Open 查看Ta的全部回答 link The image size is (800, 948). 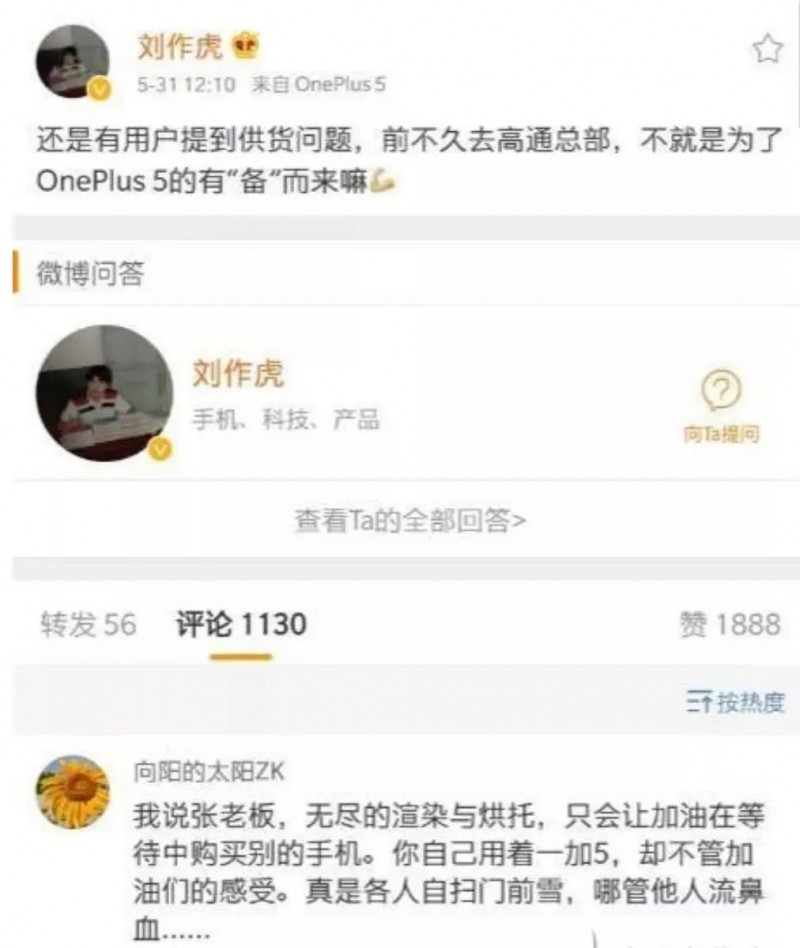410,521
